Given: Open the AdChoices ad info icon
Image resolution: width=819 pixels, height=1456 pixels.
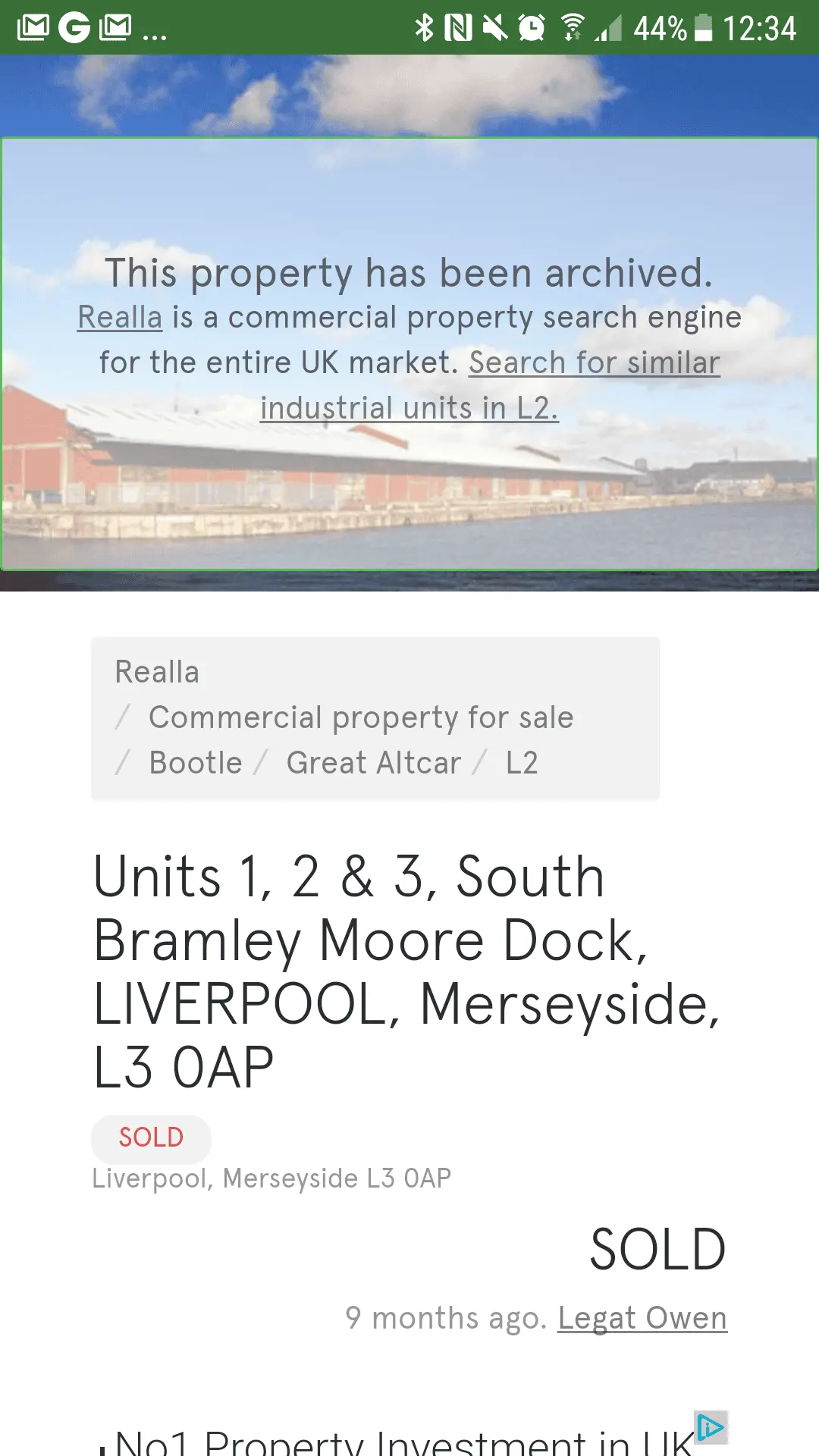Looking at the screenshot, I should [x=711, y=1427].
